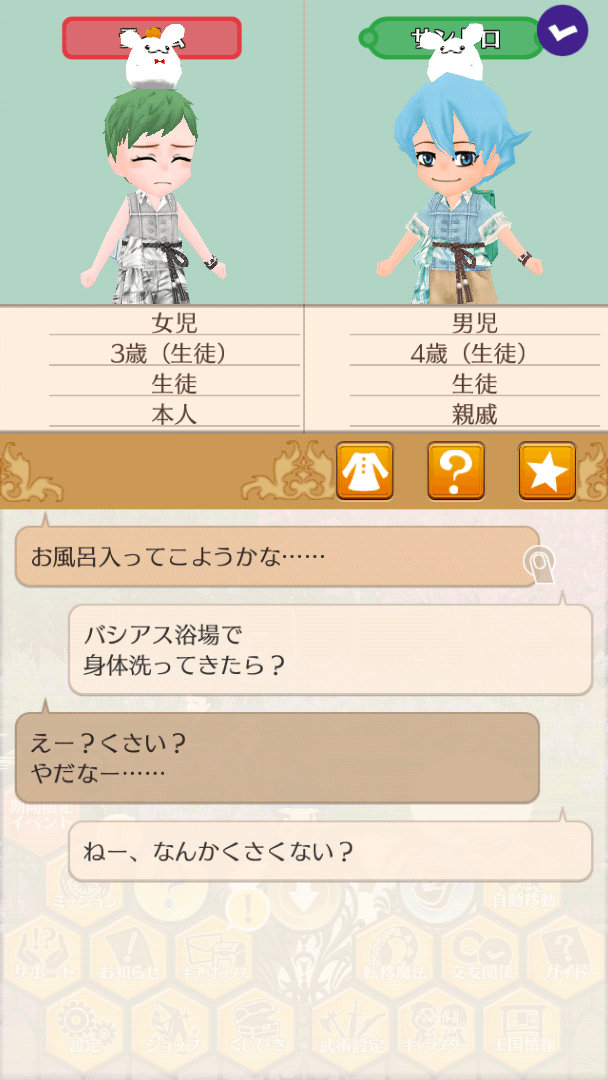Screen dimensions: 608x1080
Task: Select reply バシアス浴場で身体洗ってきたら？
Action: click(330, 649)
